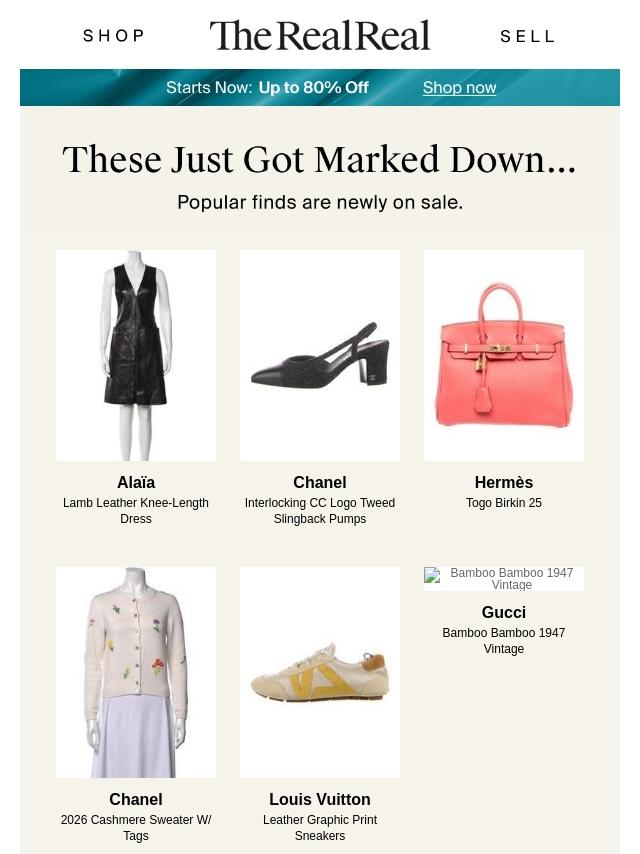Viewport: 640px width, 854px height.
Task: Tap the Shop now link in the banner
Action: click(459, 87)
